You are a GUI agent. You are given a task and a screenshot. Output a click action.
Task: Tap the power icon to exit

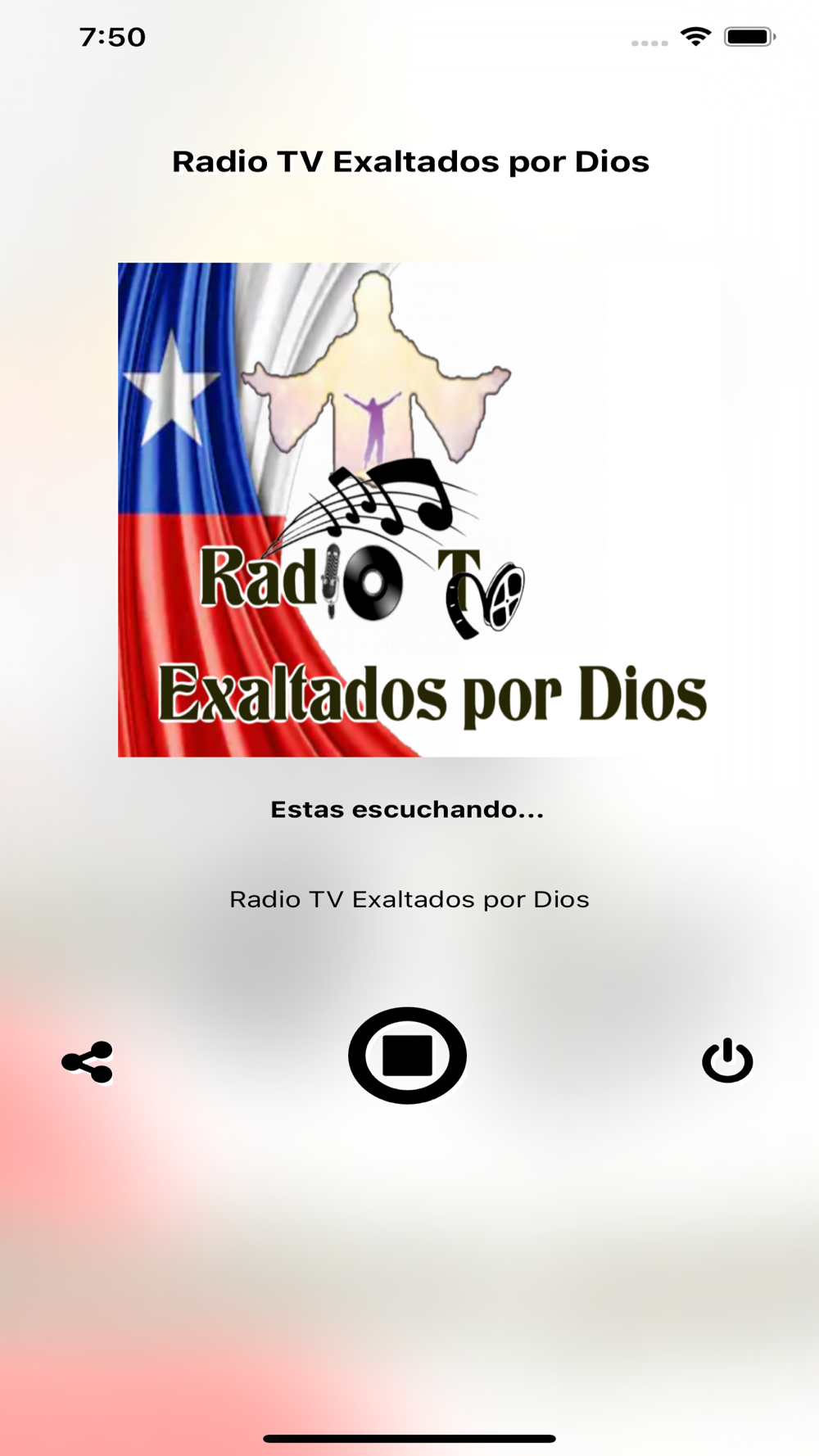[727, 1060]
